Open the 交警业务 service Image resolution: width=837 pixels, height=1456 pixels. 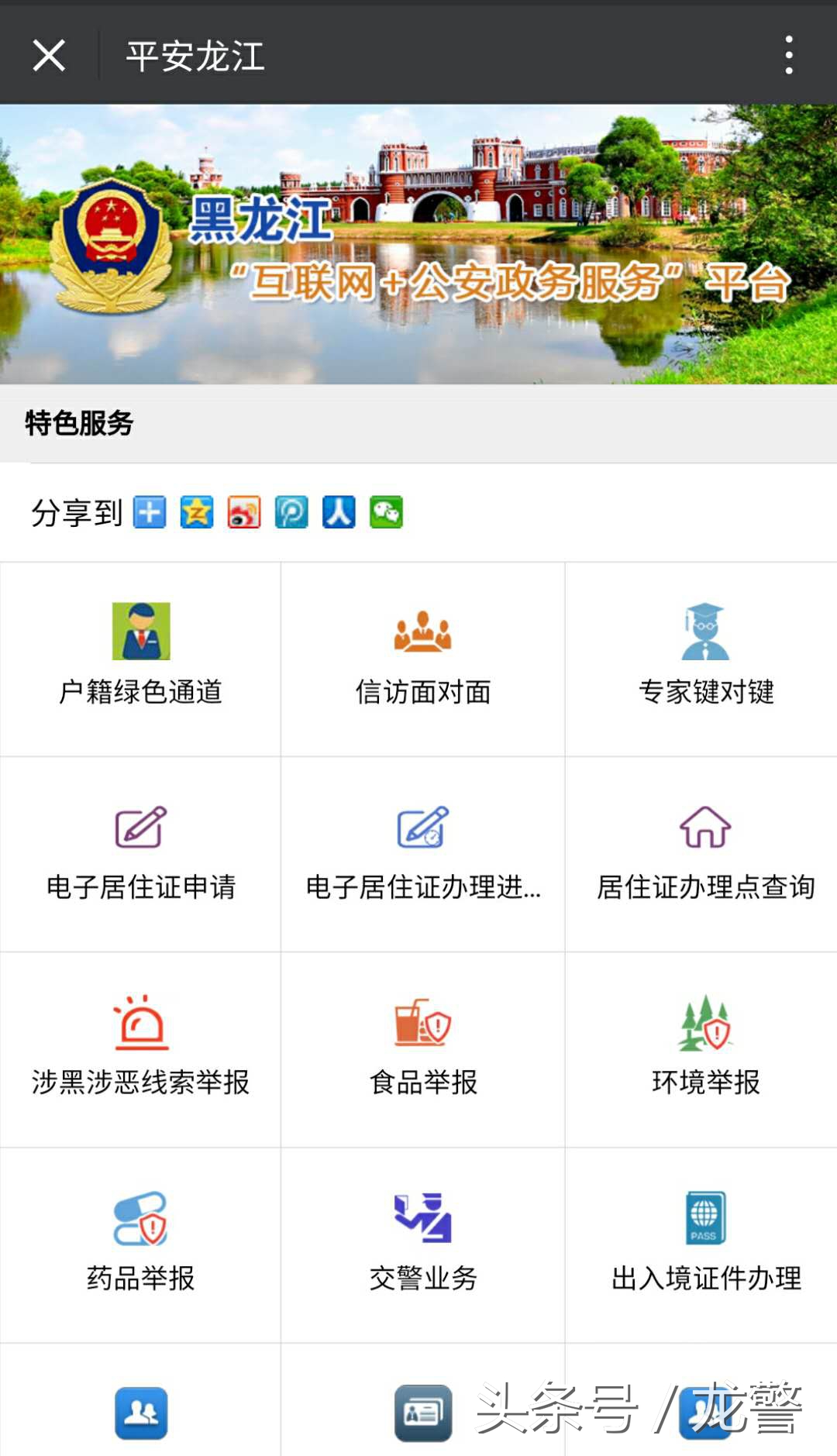point(422,1244)
